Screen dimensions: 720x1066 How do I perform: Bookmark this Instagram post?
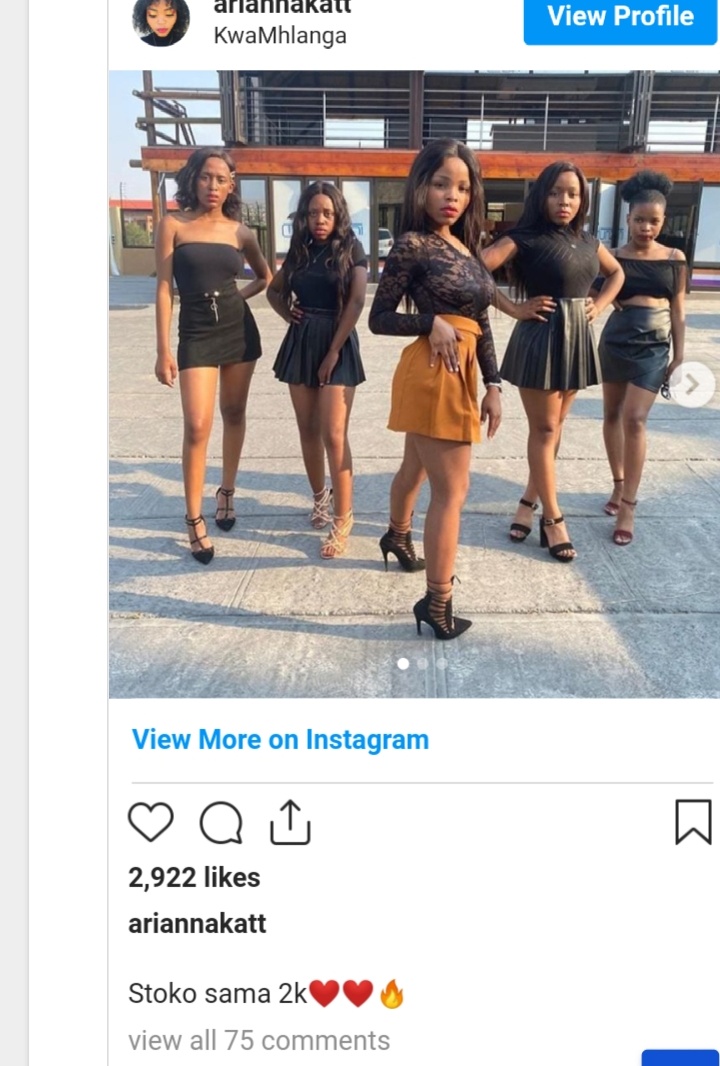coord(693,822)
